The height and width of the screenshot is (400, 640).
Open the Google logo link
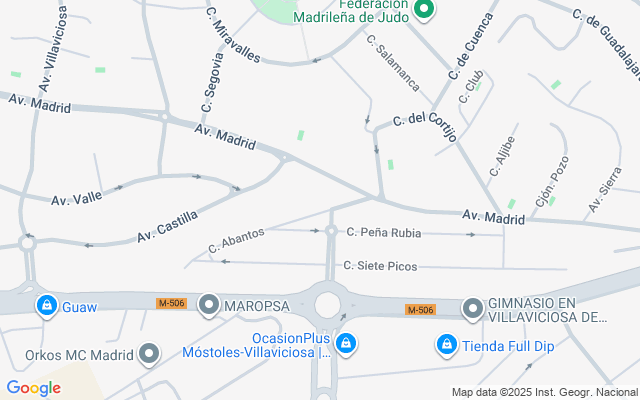(33, 388)
